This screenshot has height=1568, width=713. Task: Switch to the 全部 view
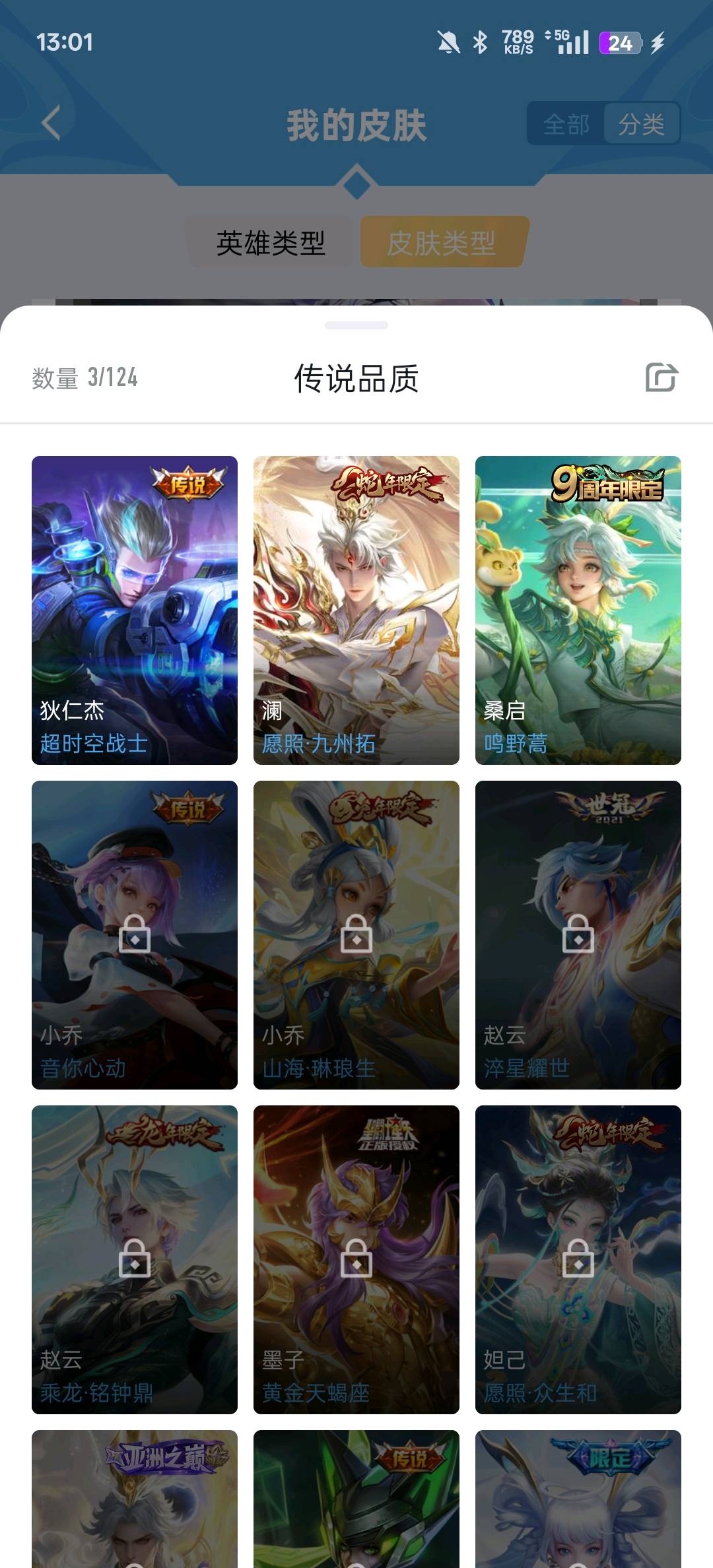click(x=566, y=124)
